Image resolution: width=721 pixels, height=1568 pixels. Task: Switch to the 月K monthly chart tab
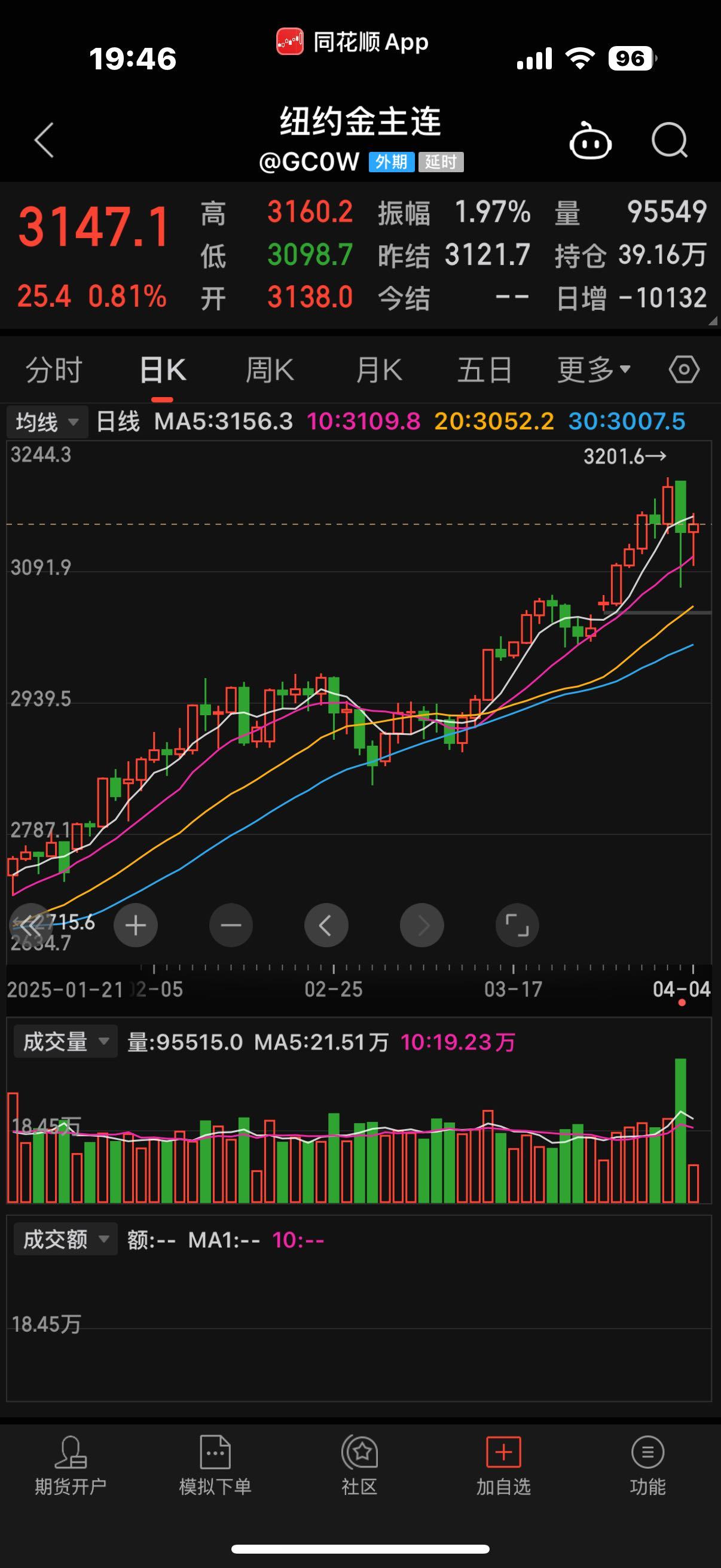(x=378, y=370)
